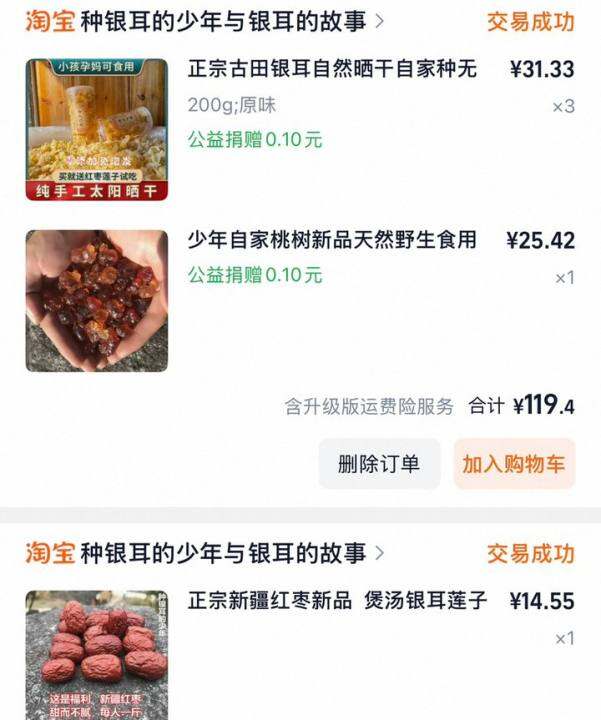Tap the 删除订单 button
This screenshot has height=720, width=601.
pyautogui.click(x=379, y=463)
